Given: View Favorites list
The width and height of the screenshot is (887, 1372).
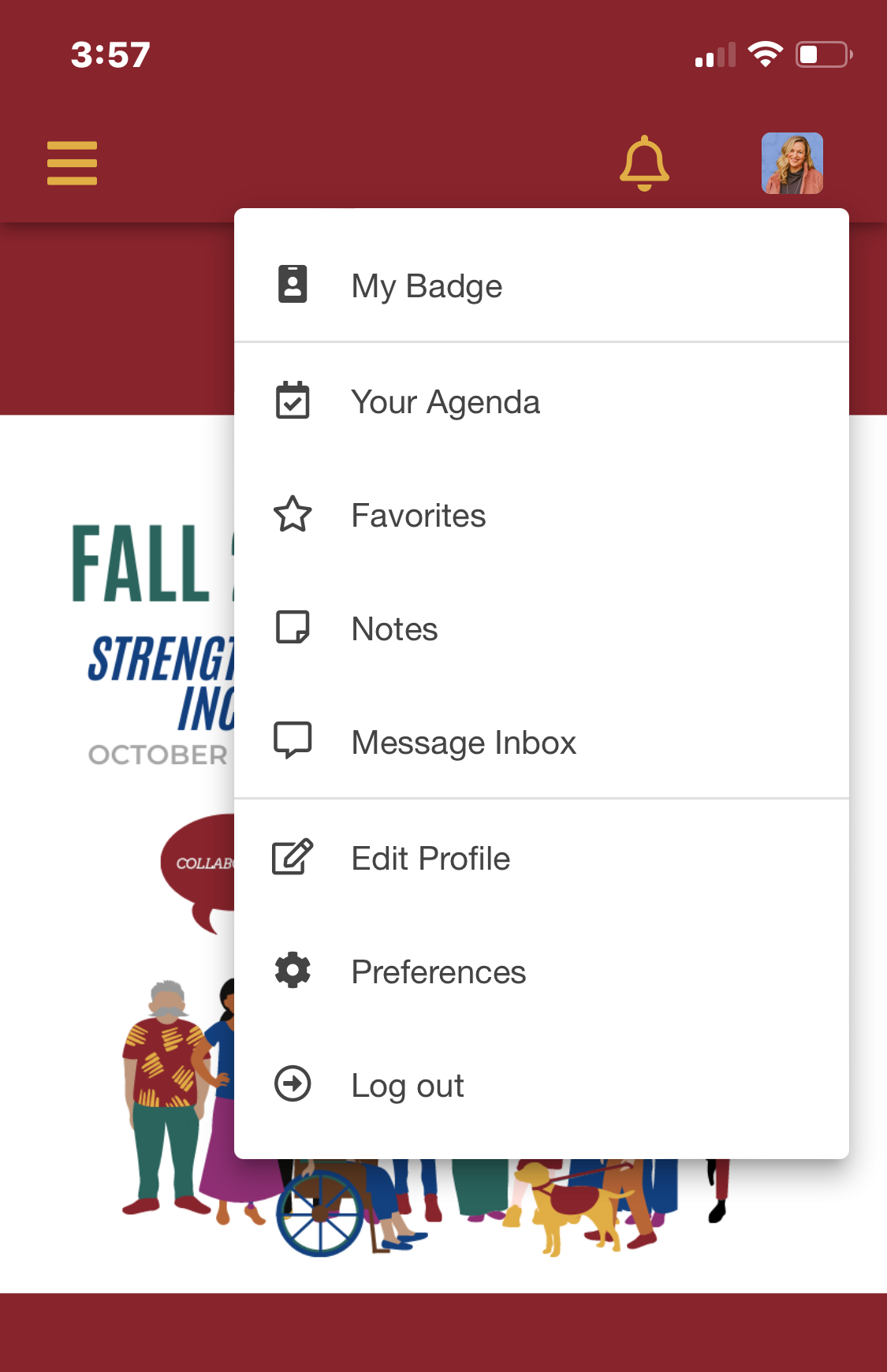Looking at the screenshot, I should coord(418,516).
